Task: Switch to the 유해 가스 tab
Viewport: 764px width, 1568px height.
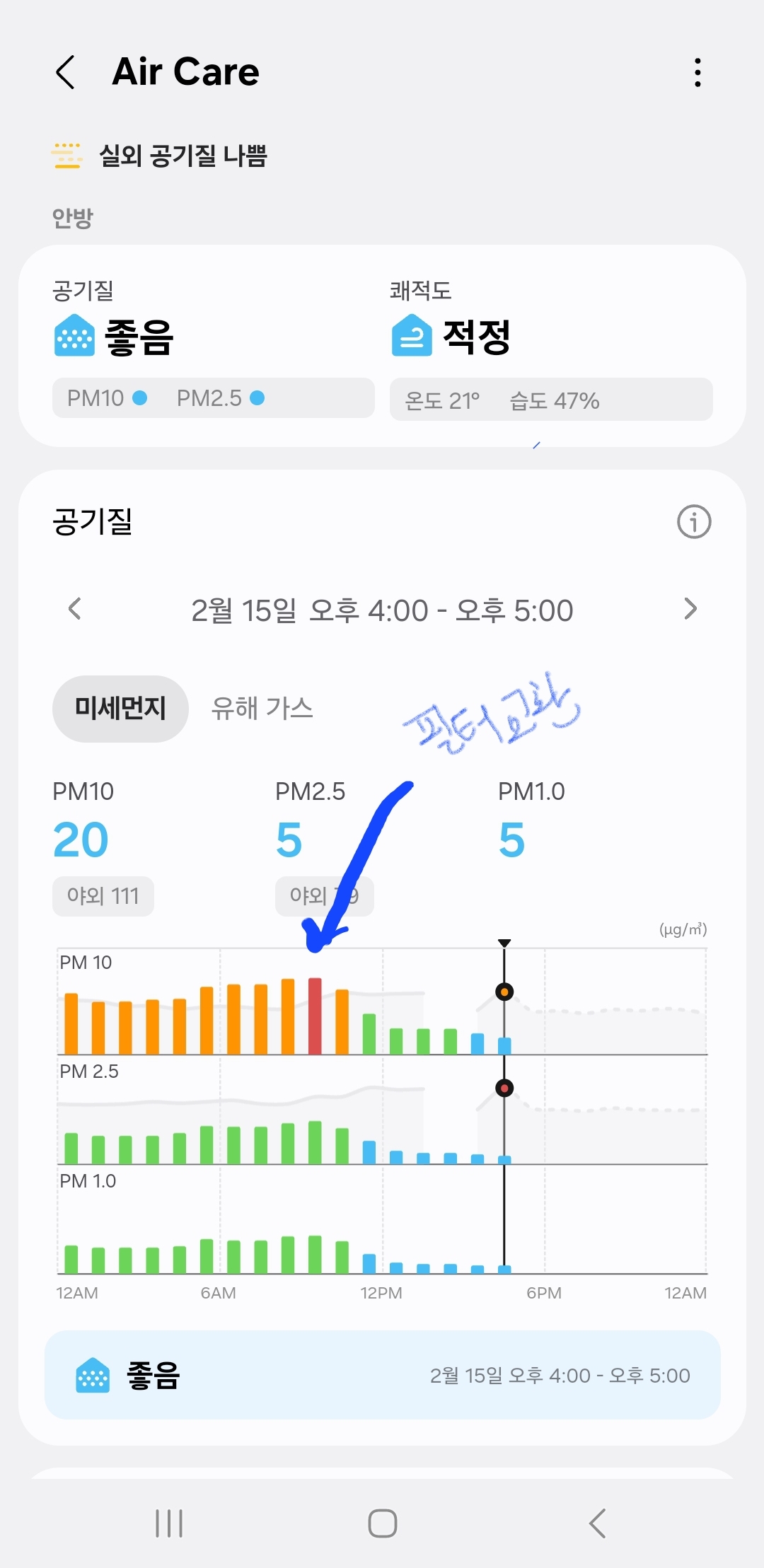Action: coord(262,708)
